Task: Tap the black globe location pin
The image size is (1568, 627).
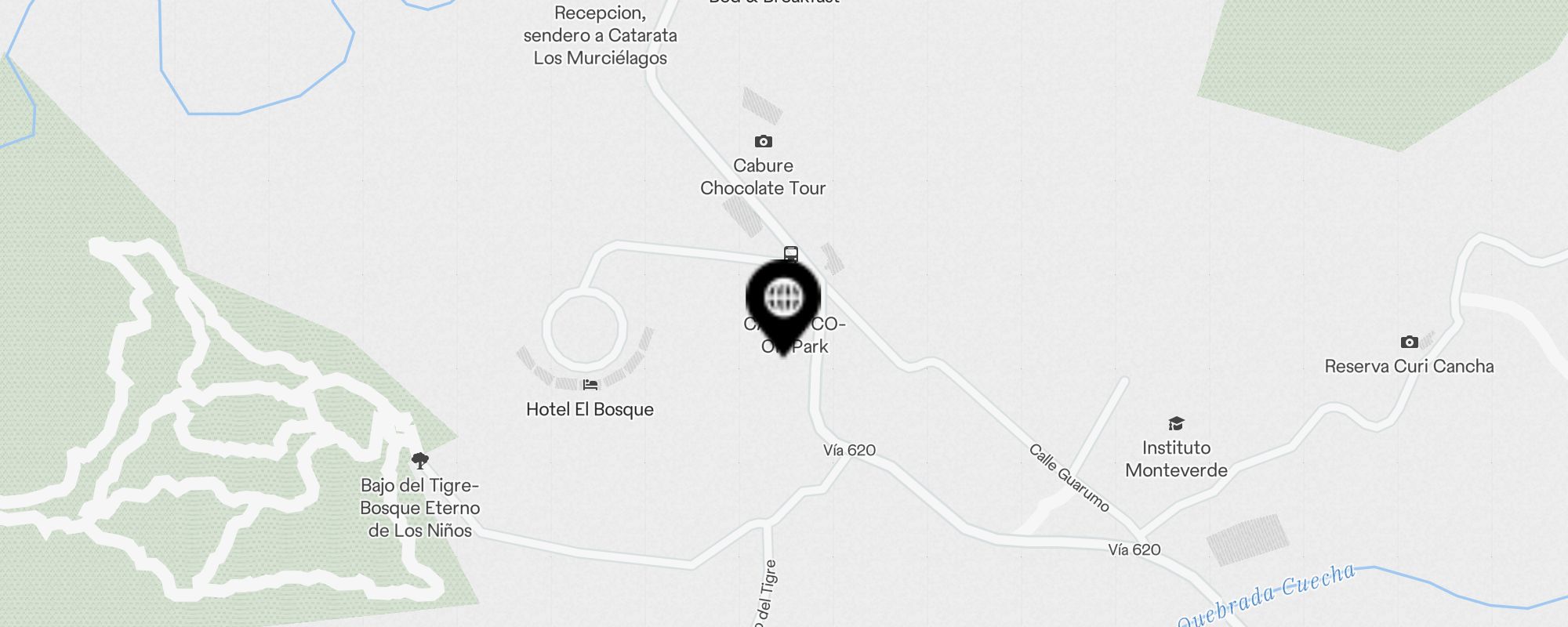Action: coord(783,299)
